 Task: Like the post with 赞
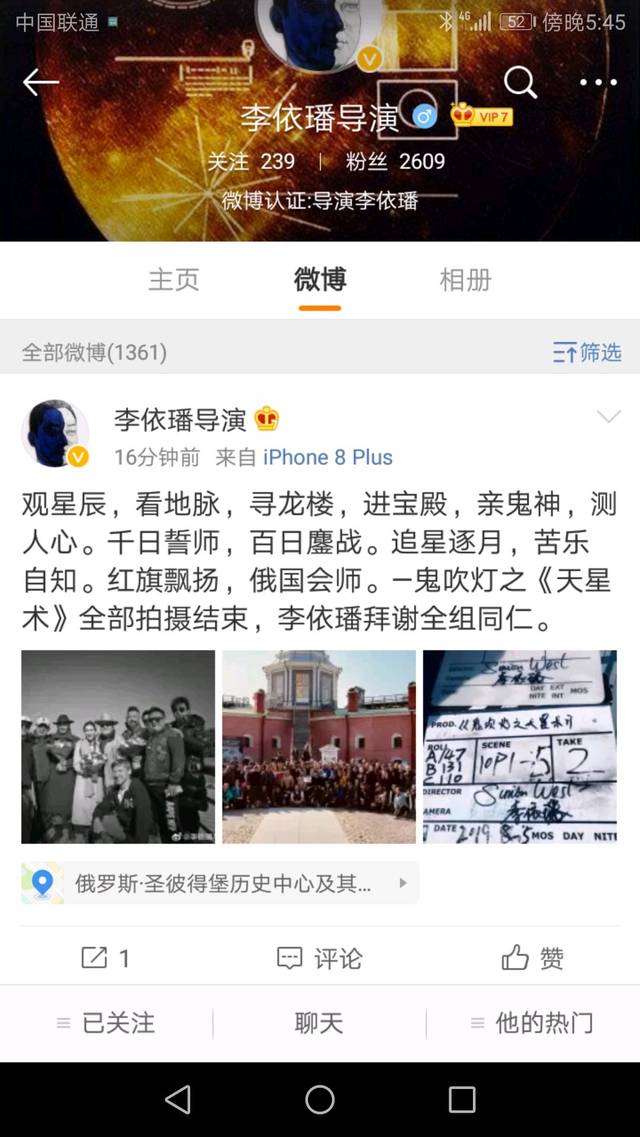point(533,958)
